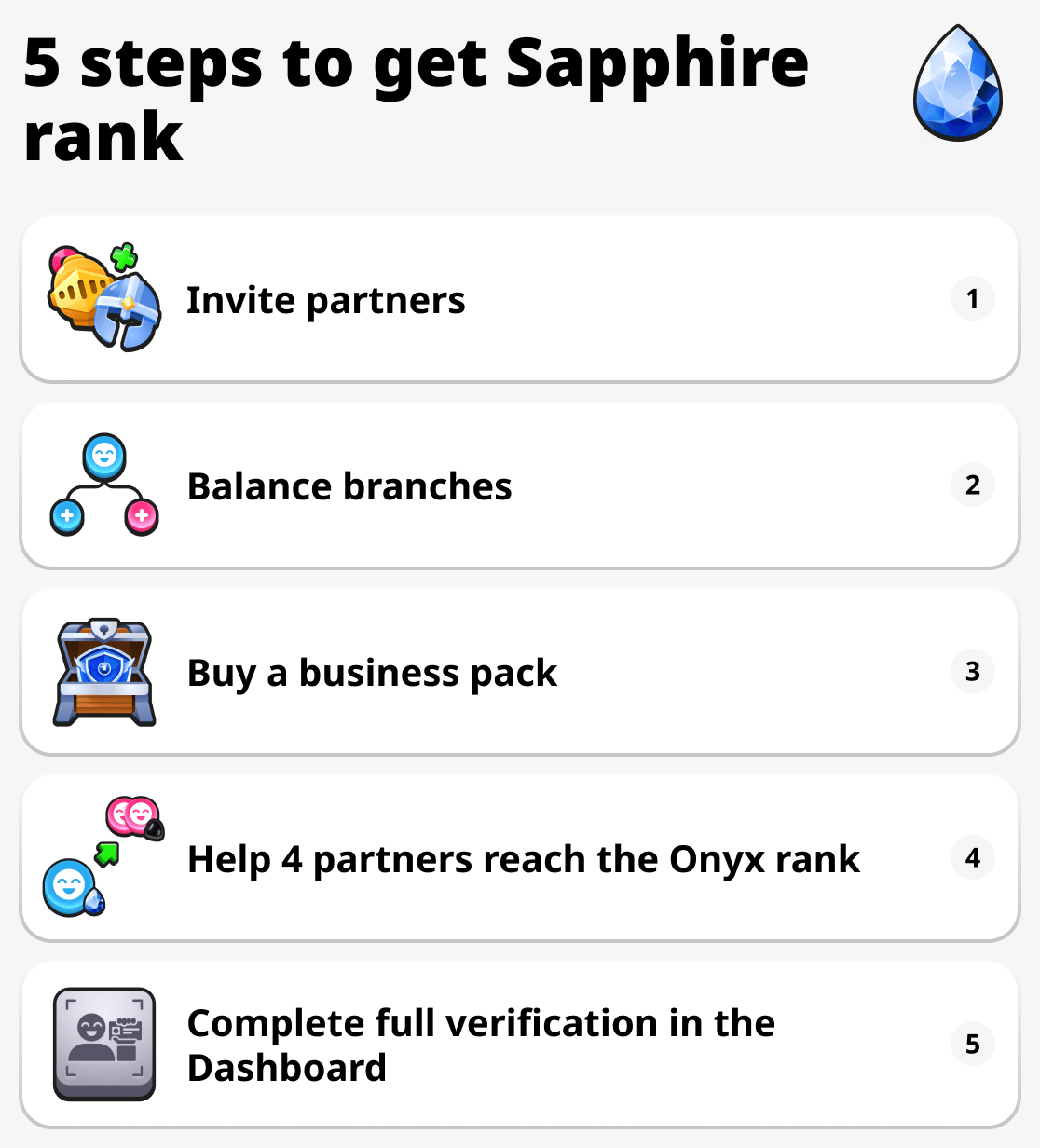Viewport: 1040px width, 1148px height.
Task: Click the sapphire gem icon
Action: coord(957,84)
